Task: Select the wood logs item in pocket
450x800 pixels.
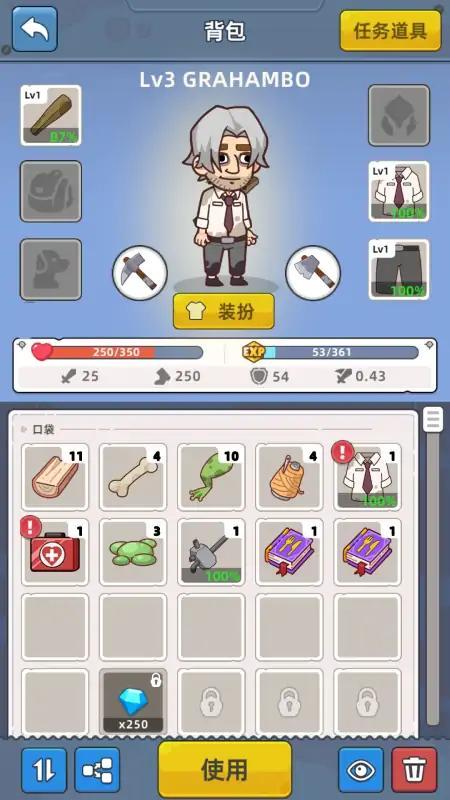Action: [x=55, y=477]
